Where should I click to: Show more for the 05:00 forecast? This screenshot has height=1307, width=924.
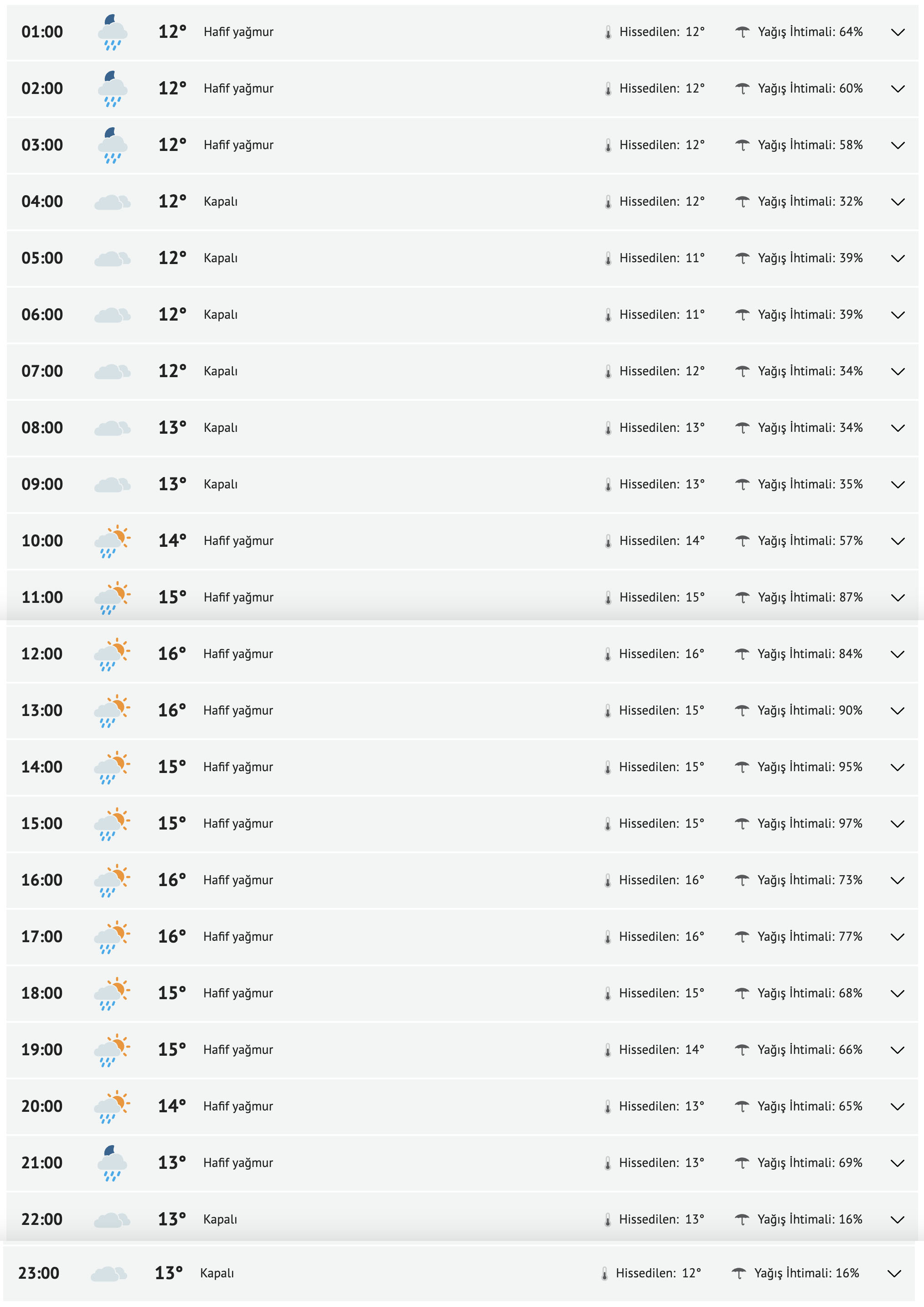(x=897, y=259)
